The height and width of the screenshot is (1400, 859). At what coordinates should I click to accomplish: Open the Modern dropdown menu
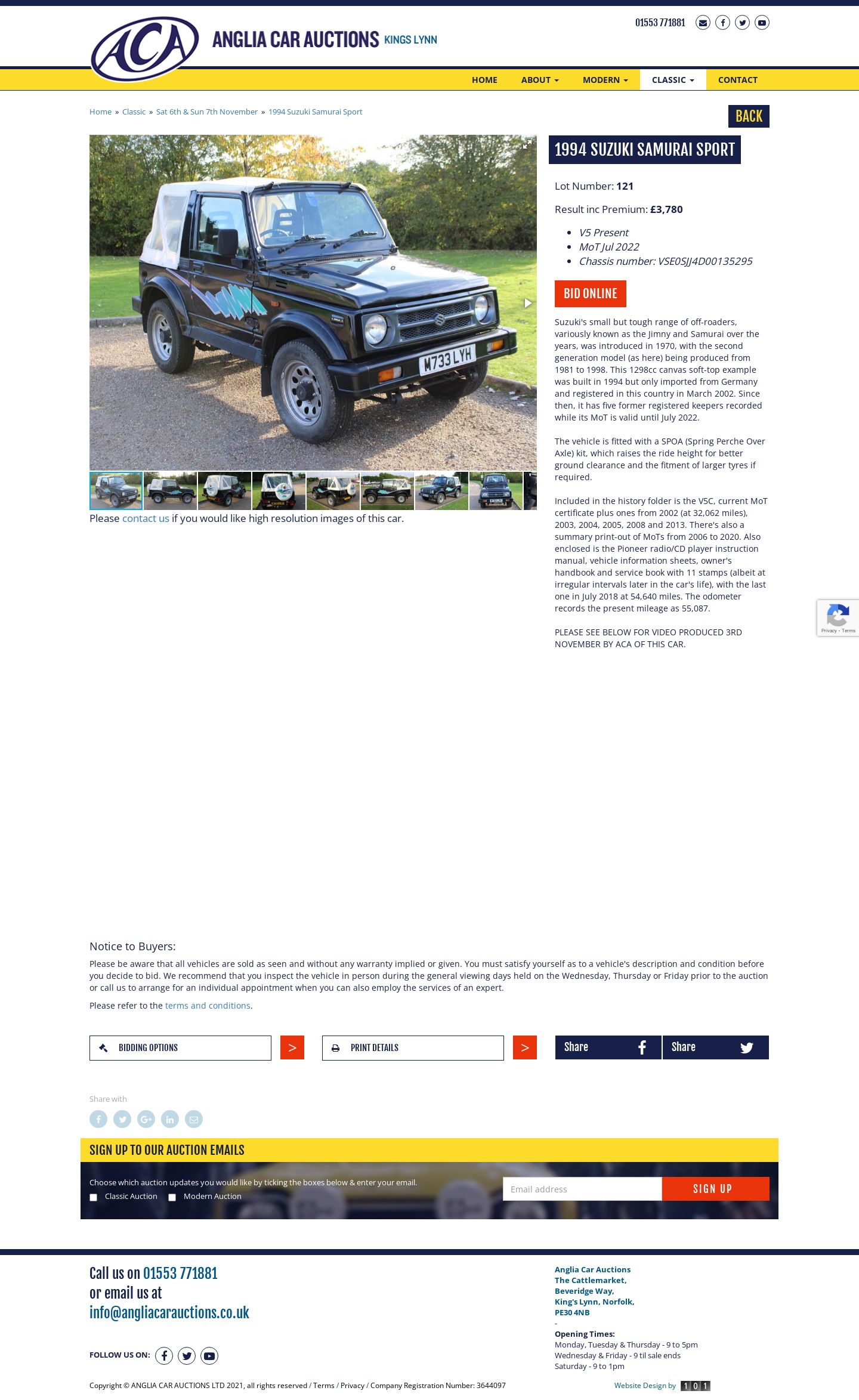pyautogui.click(x=605, y=80)
